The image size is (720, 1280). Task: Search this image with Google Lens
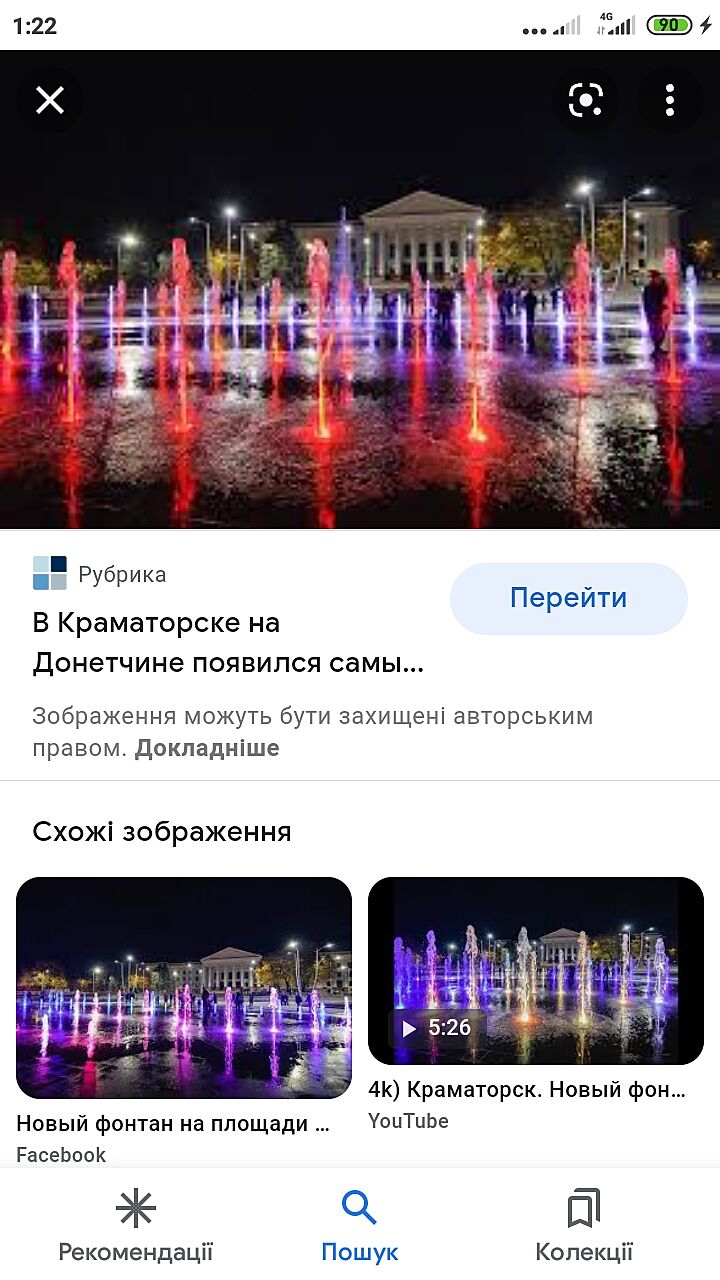click(586, 100)
